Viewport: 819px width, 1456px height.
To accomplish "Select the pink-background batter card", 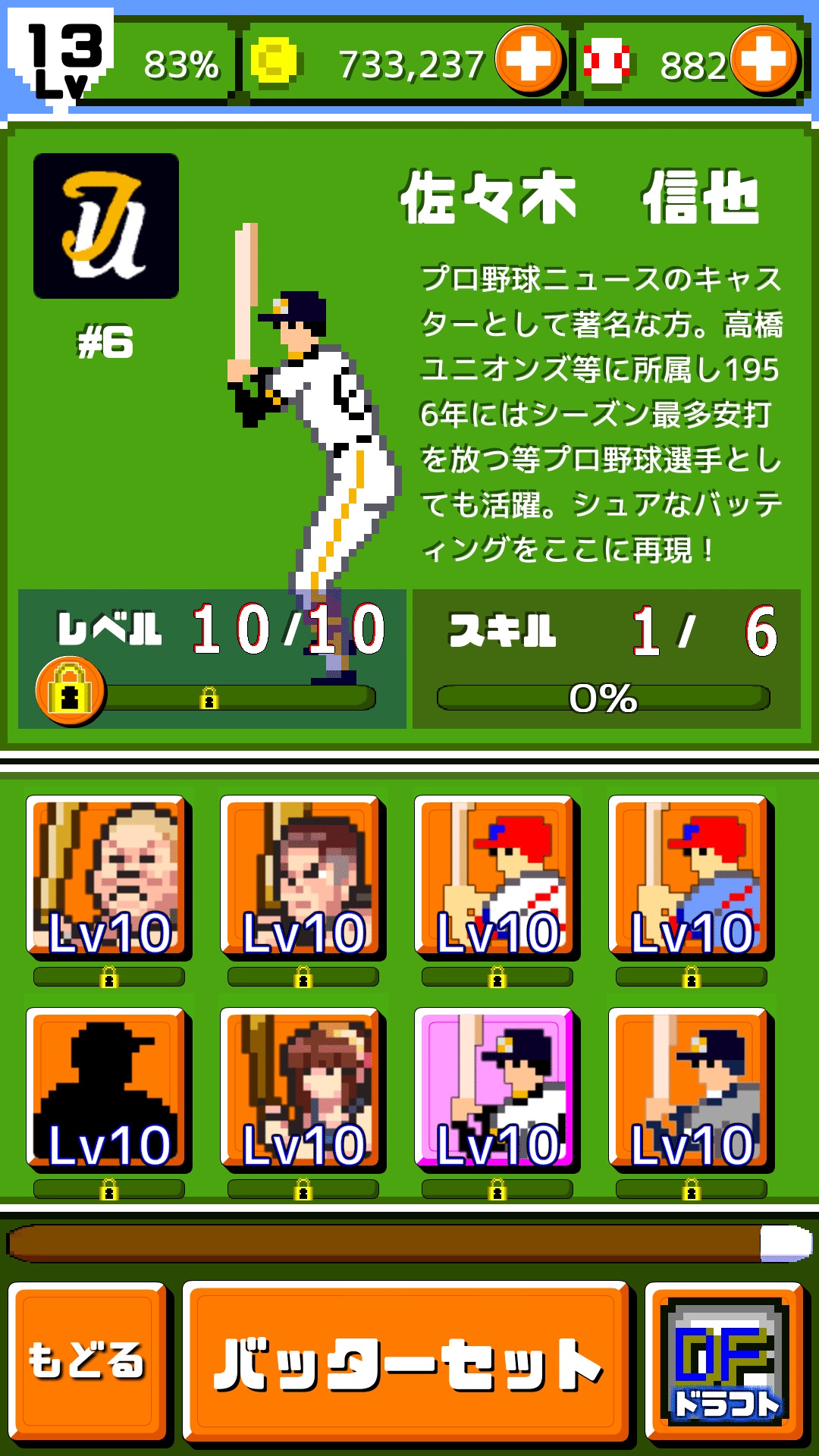I will [496, 1089].
